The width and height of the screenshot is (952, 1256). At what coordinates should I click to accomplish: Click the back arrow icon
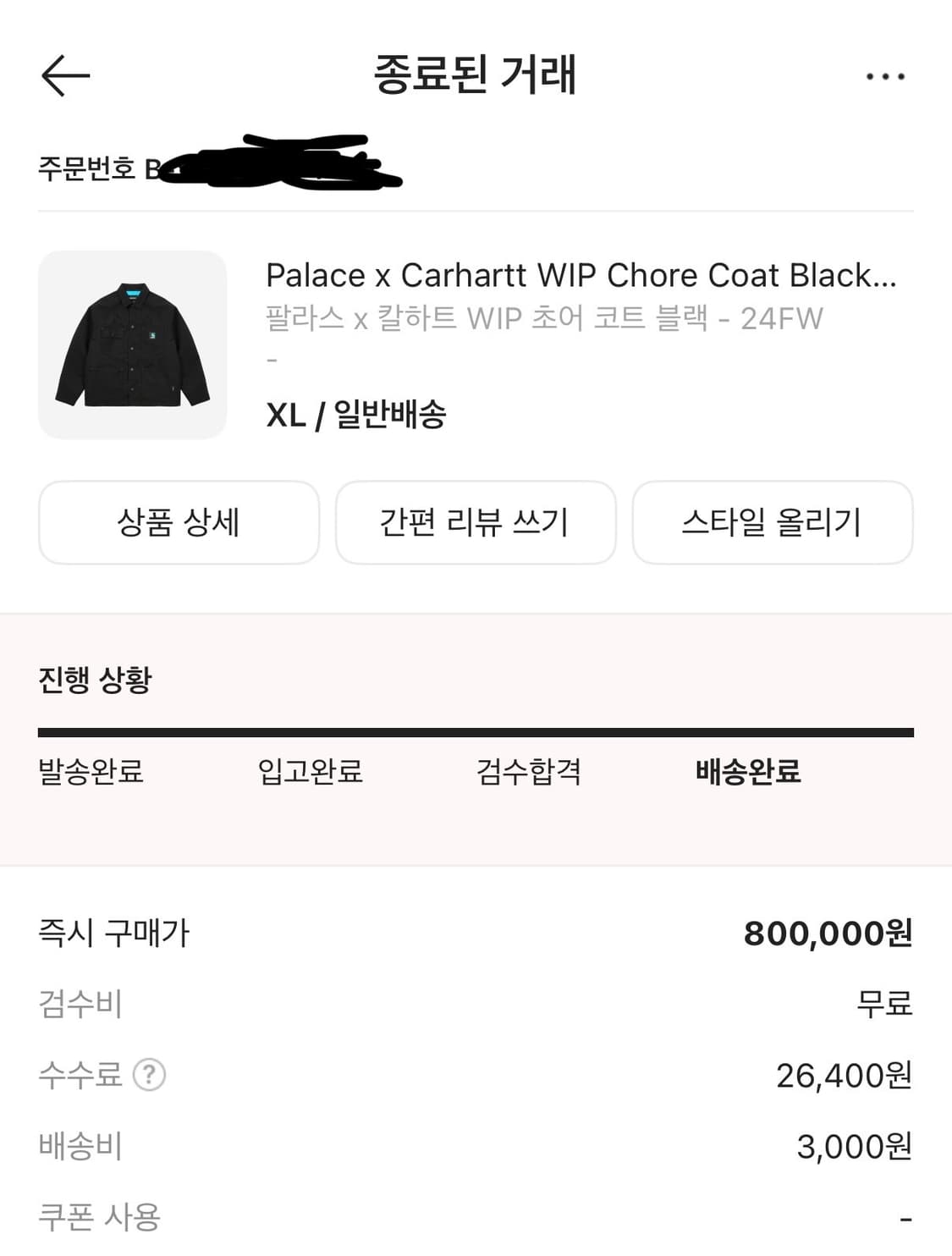tap(64, 76)
